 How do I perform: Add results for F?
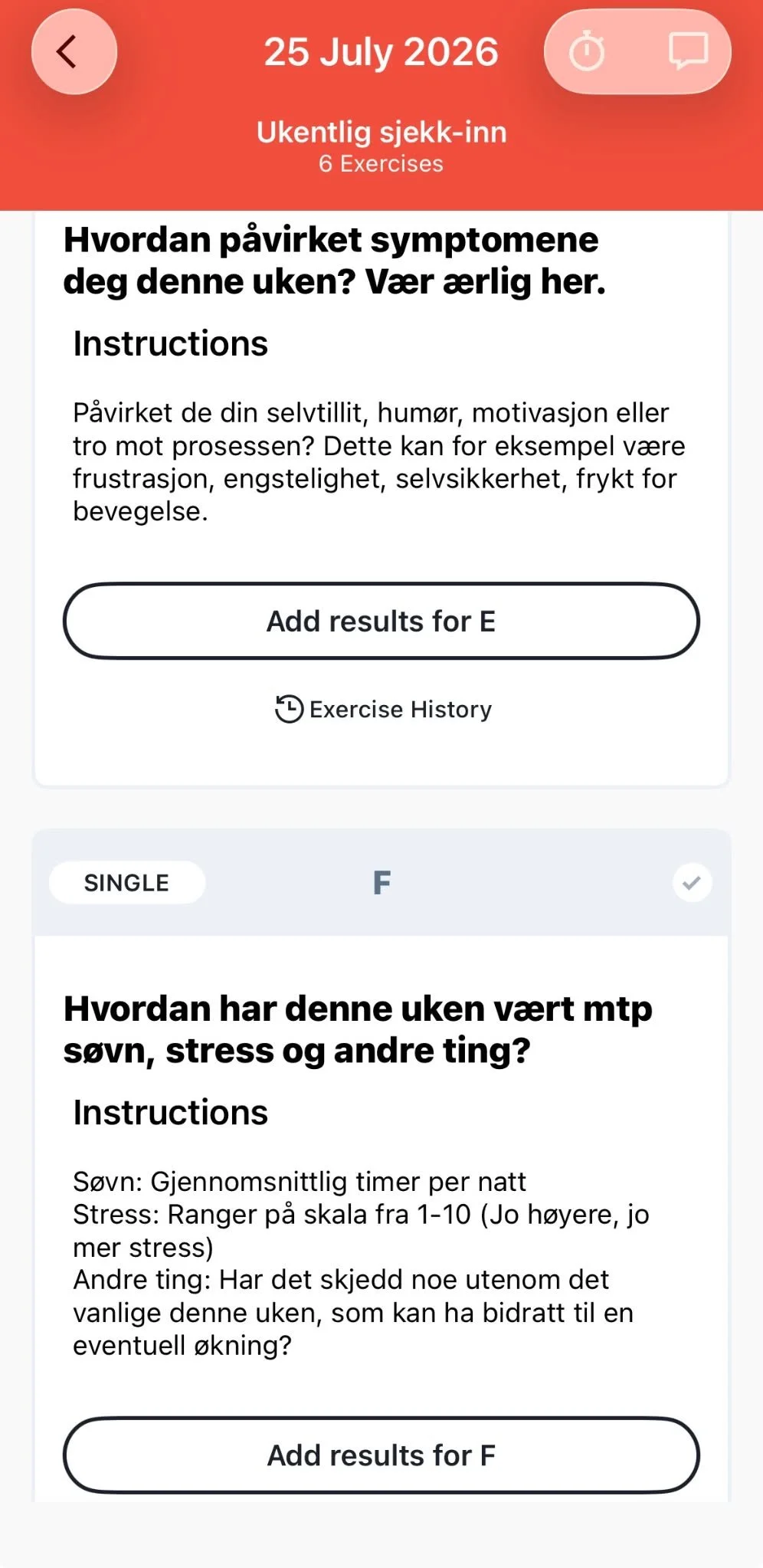coord(381,1455)
